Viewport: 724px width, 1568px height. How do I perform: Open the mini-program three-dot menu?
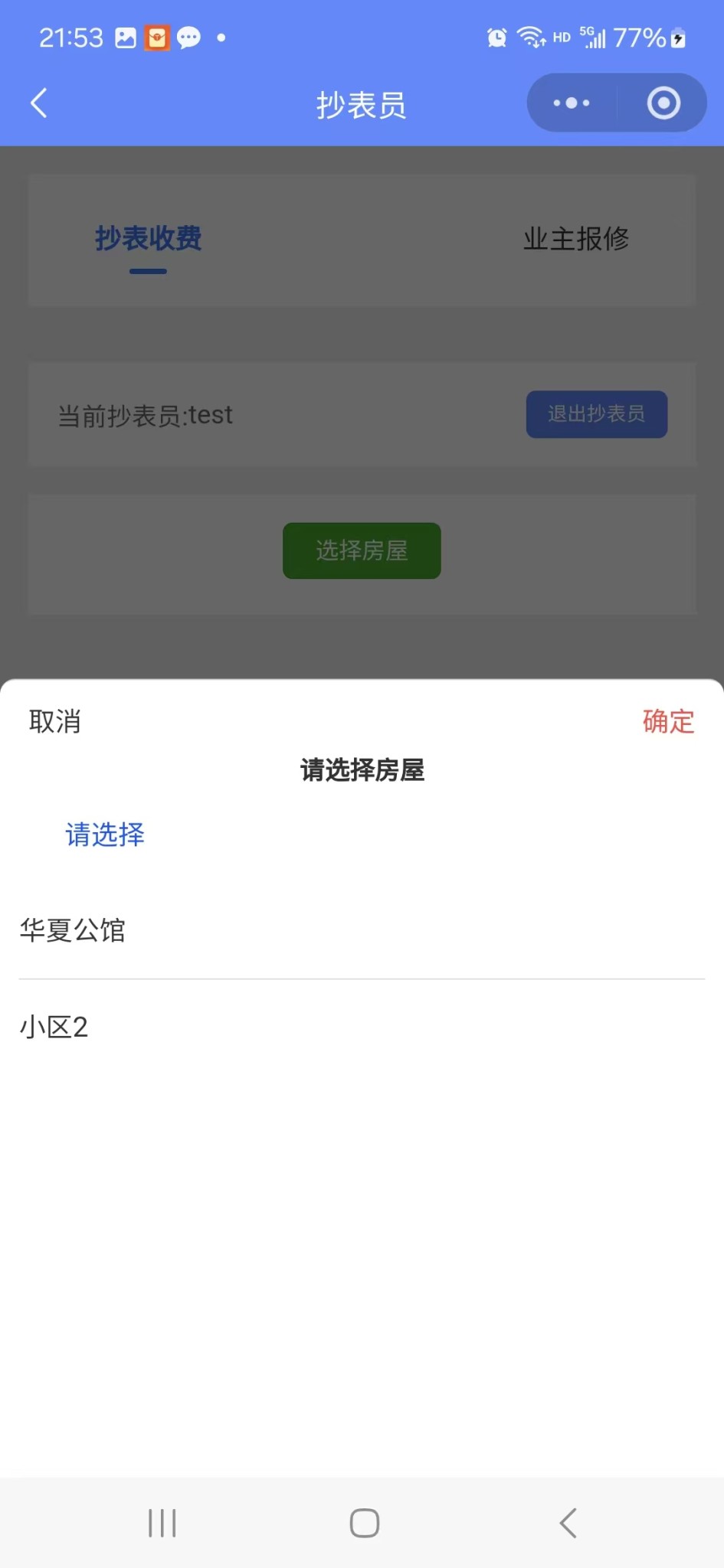click(x=572, y=103)
